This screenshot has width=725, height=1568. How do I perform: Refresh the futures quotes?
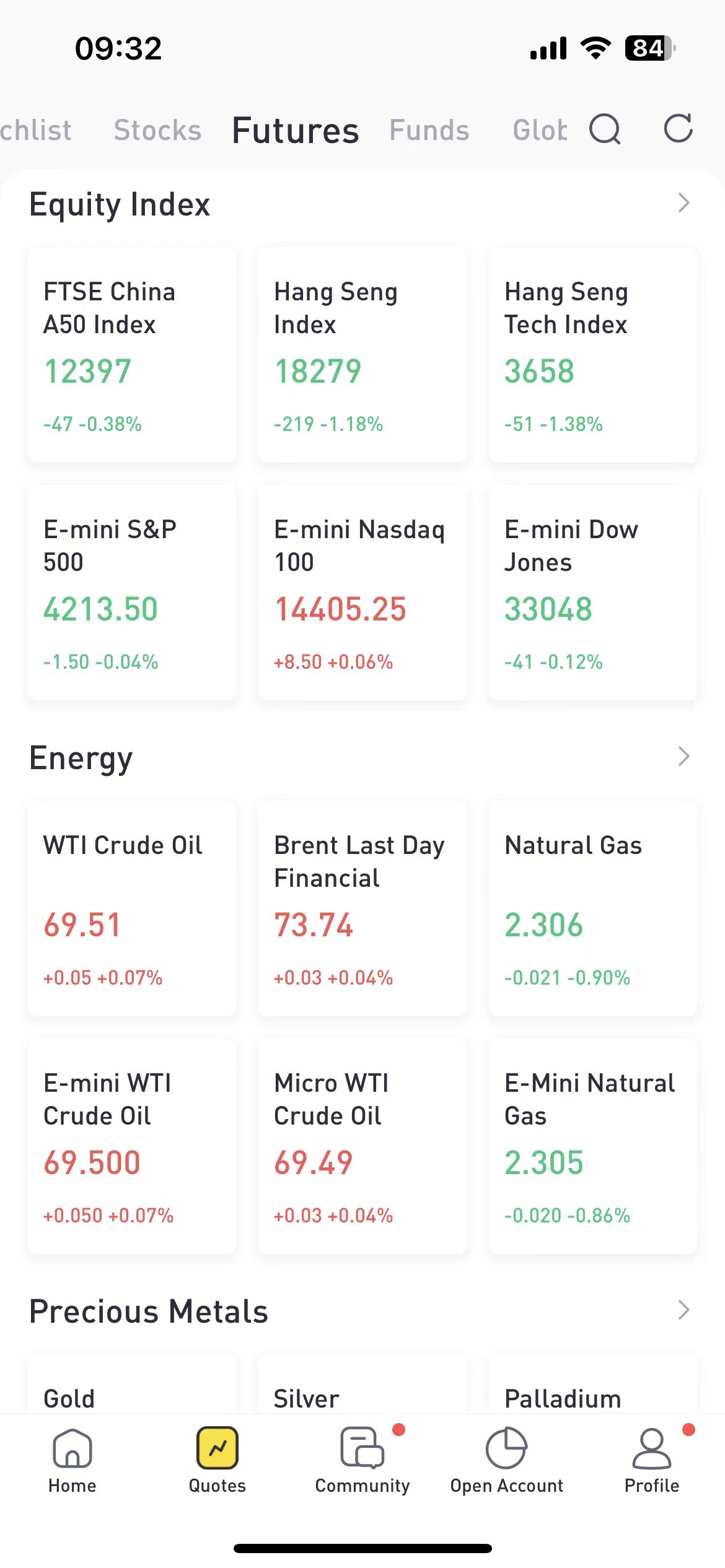pos(678,129)
